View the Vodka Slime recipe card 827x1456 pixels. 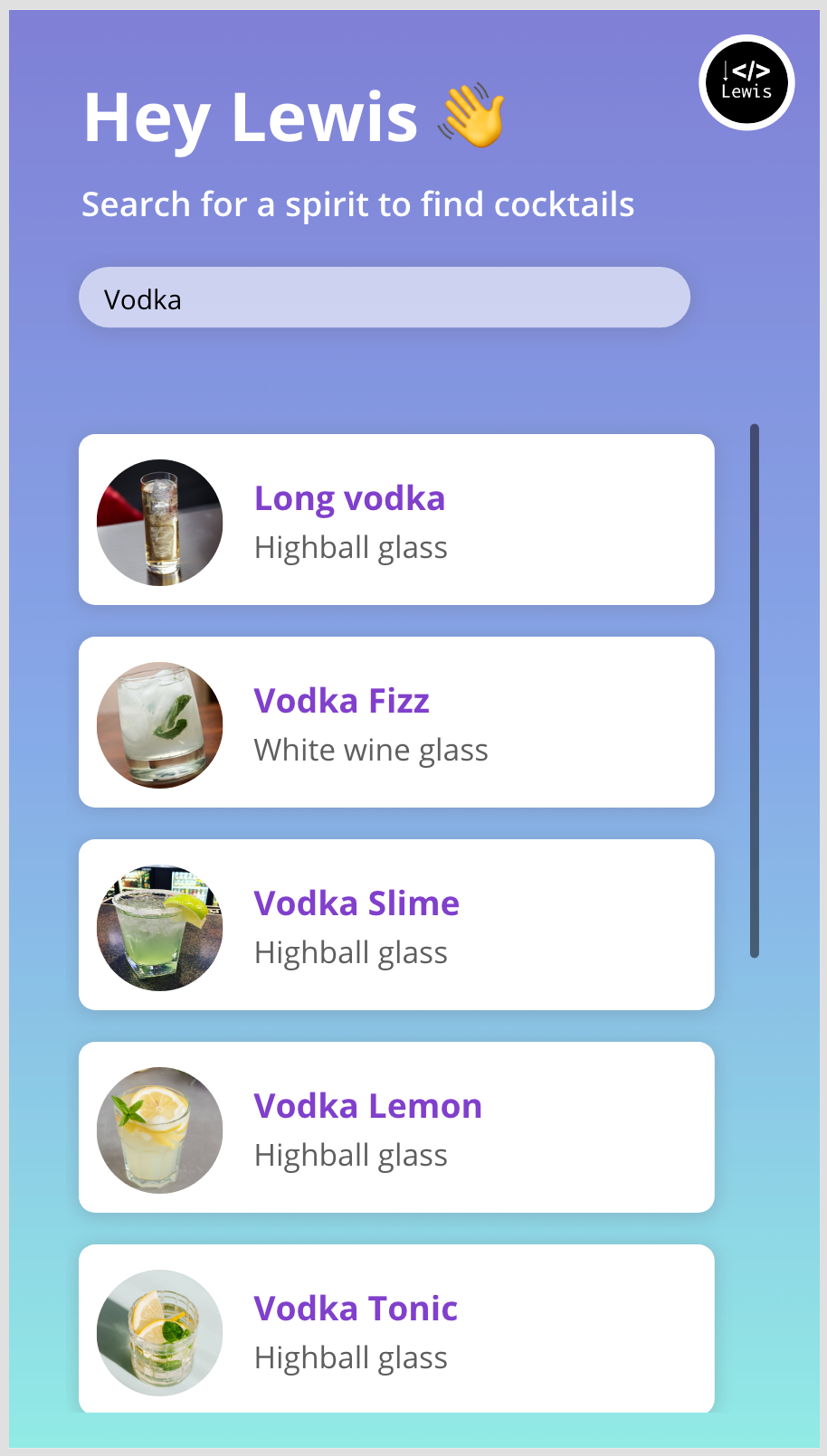pos(396,925)
